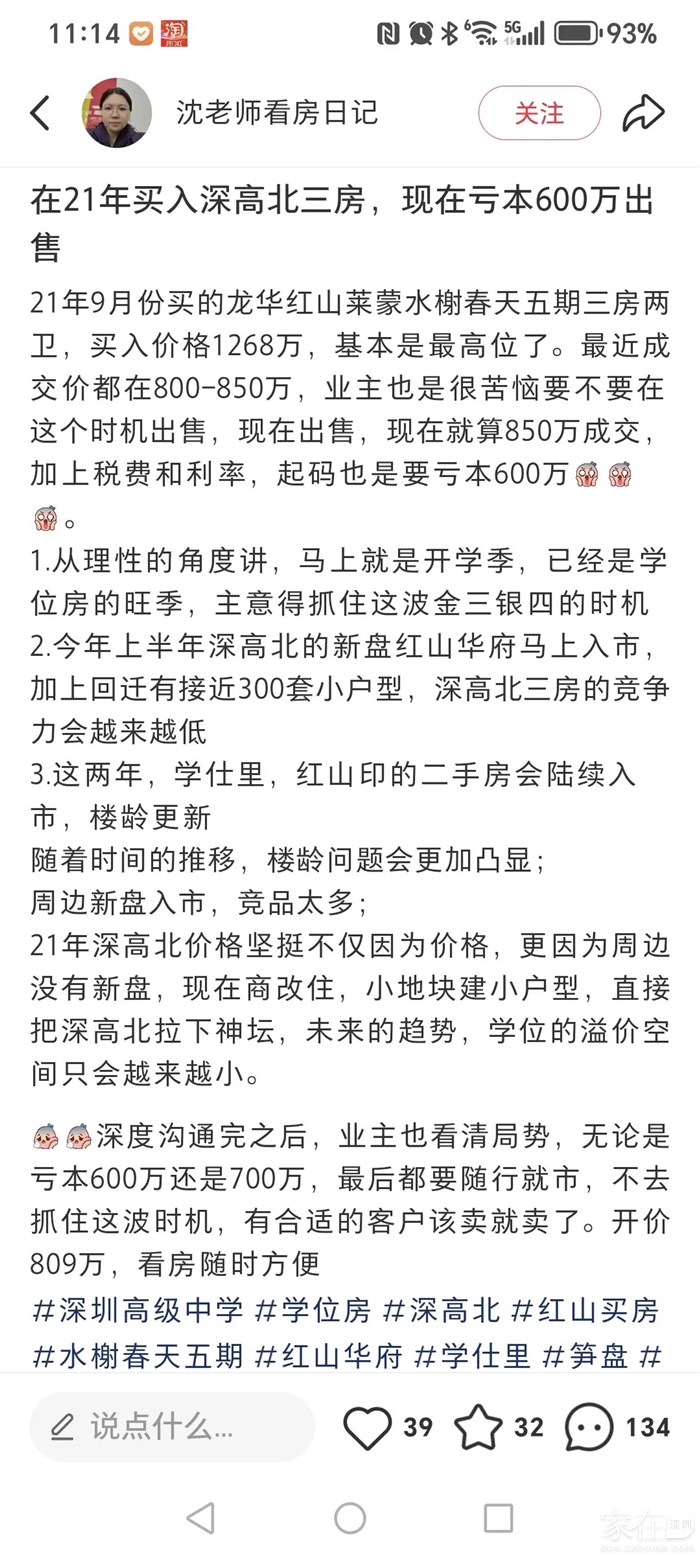The height and width of the screenshot is (1555, 700).
Task: Share this post via the arrow icon
Action: pos(643,113)
